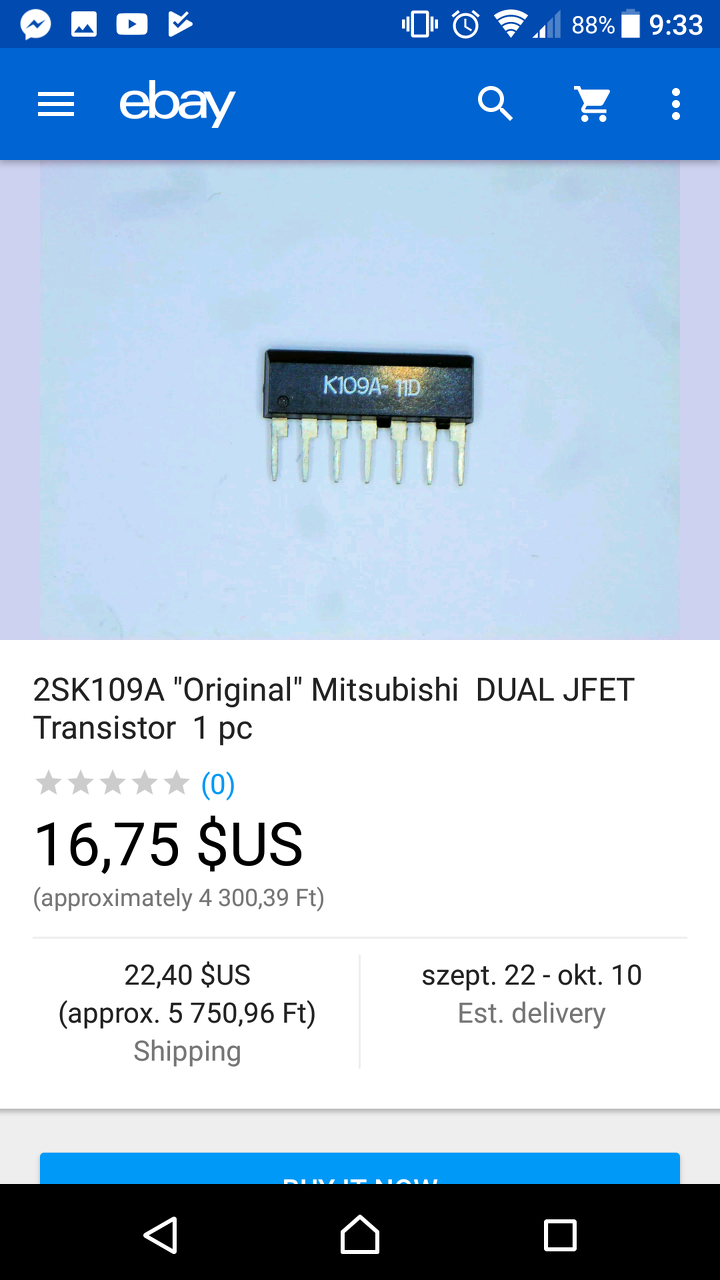
Task: Go back with the system back button
Action: coord(160,1235)
